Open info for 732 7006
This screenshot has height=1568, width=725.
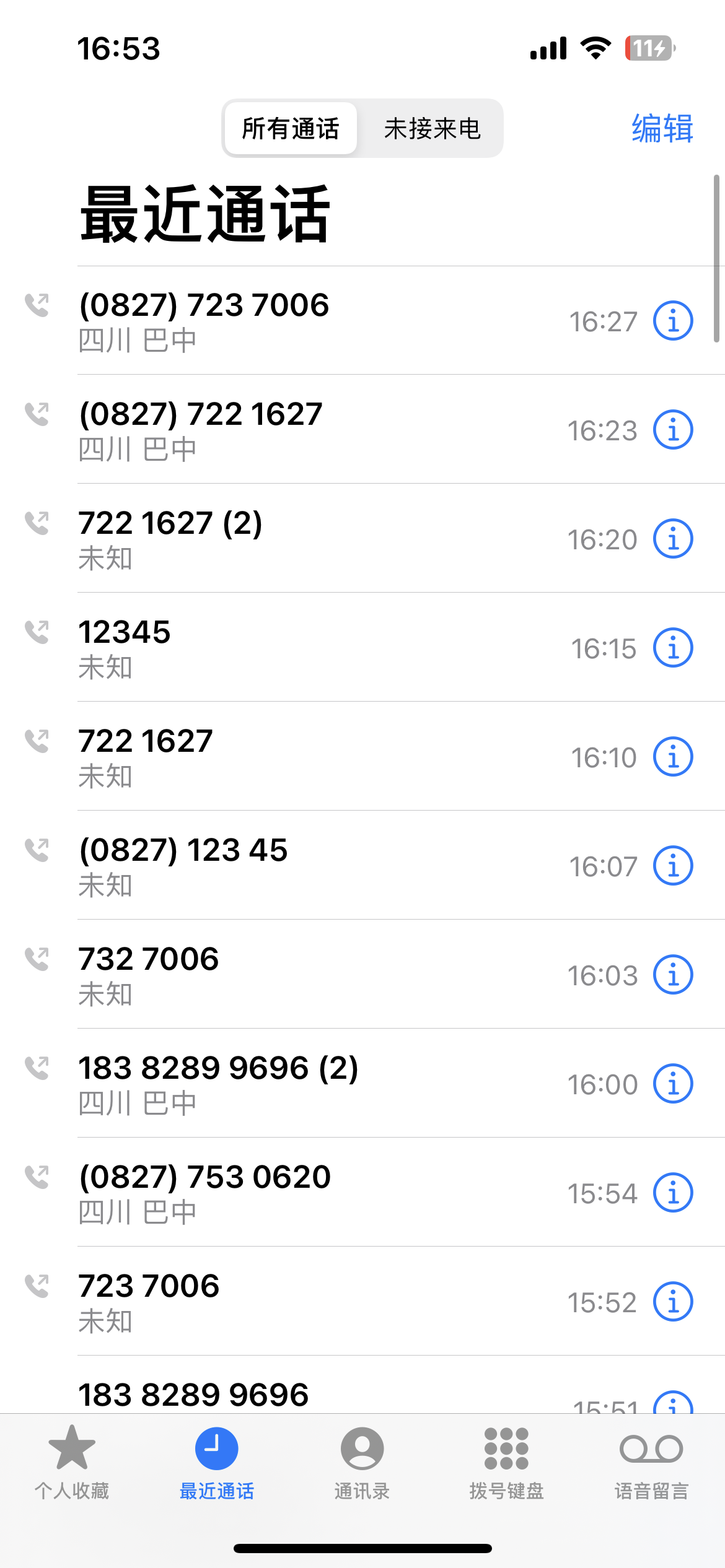[x=673, y=975]
